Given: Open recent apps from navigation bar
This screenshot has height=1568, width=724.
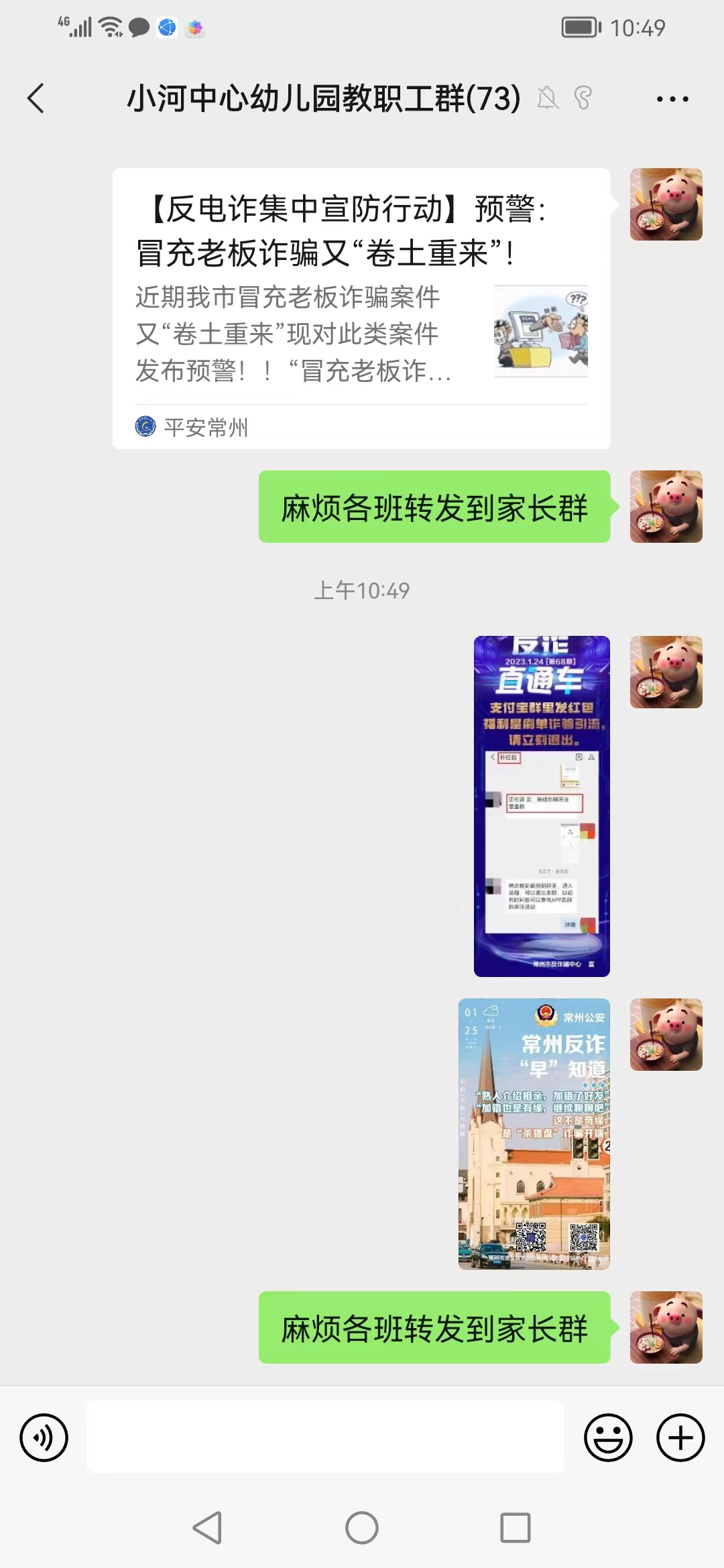Looking at the screenshot, I should pyautogui.click(x=516, y=1528).
